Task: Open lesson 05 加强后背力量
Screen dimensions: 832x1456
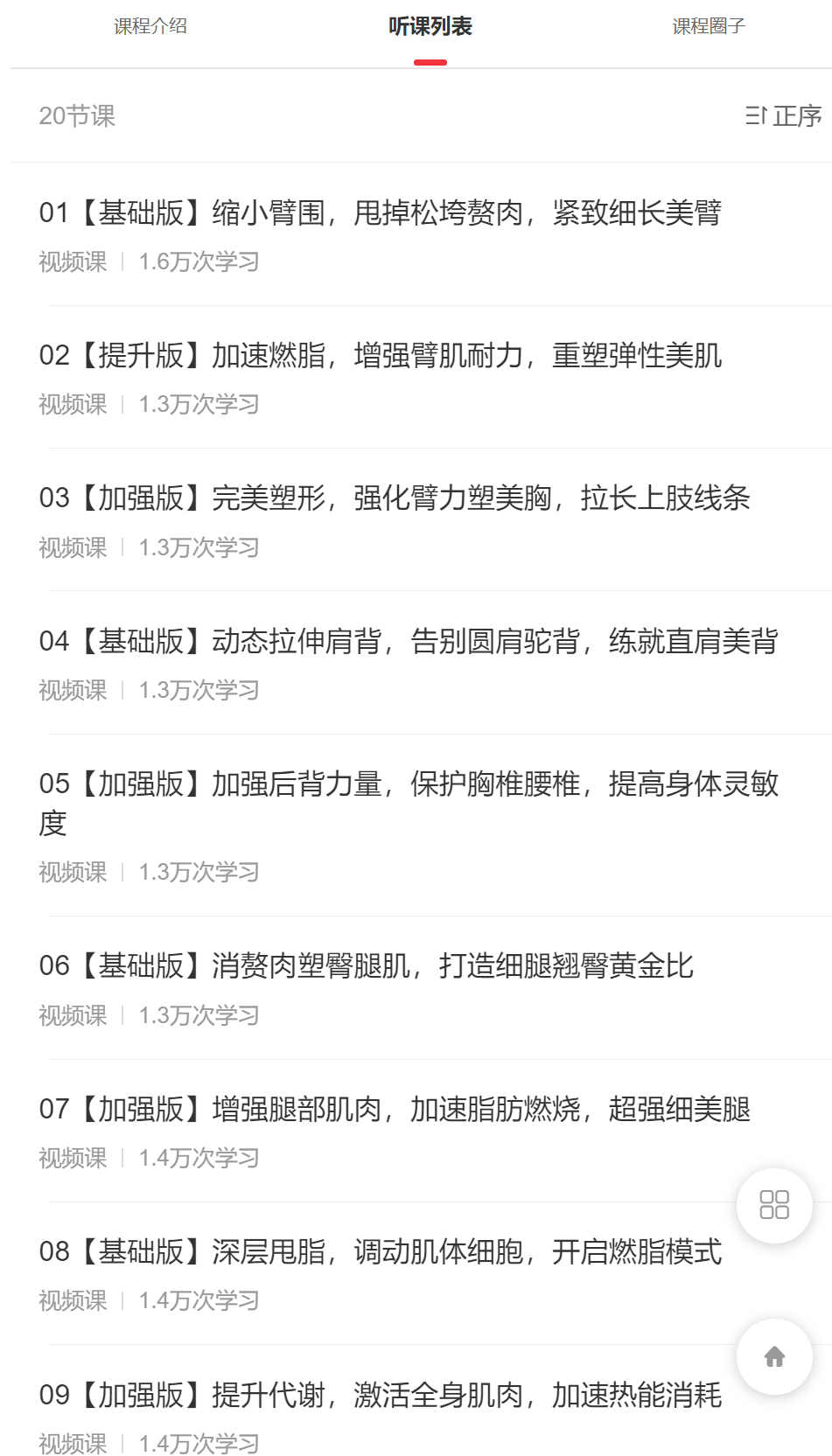Action: (408, 784)
